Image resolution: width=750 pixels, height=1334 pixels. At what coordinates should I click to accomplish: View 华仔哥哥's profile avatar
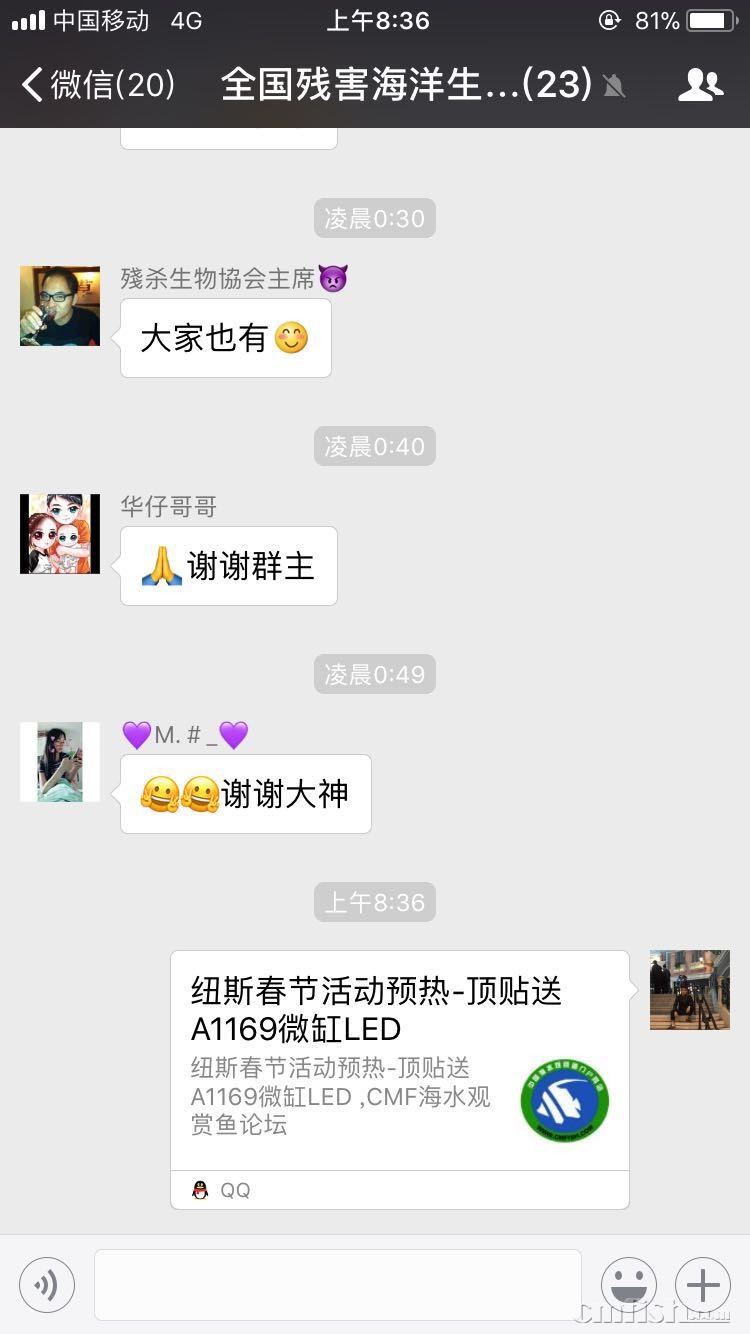(60, 534)
